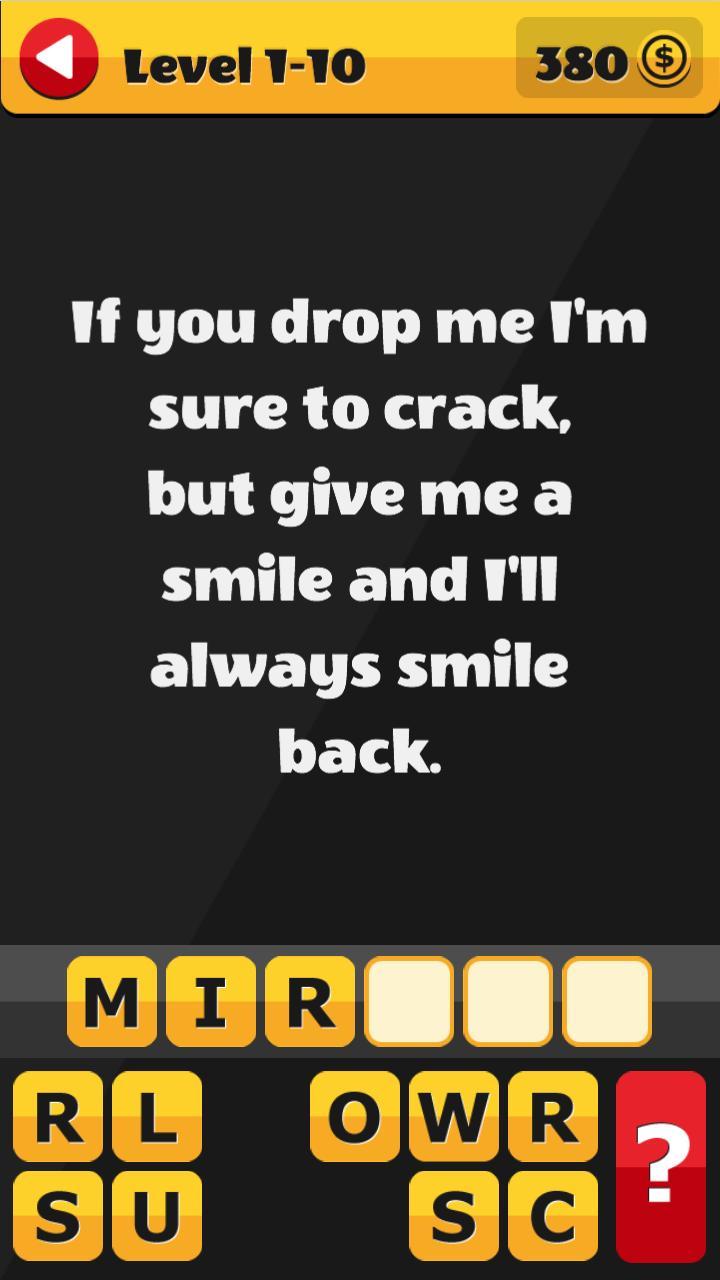
Task: Select the R tile beside the W tile
Action: coord(553,1116)
